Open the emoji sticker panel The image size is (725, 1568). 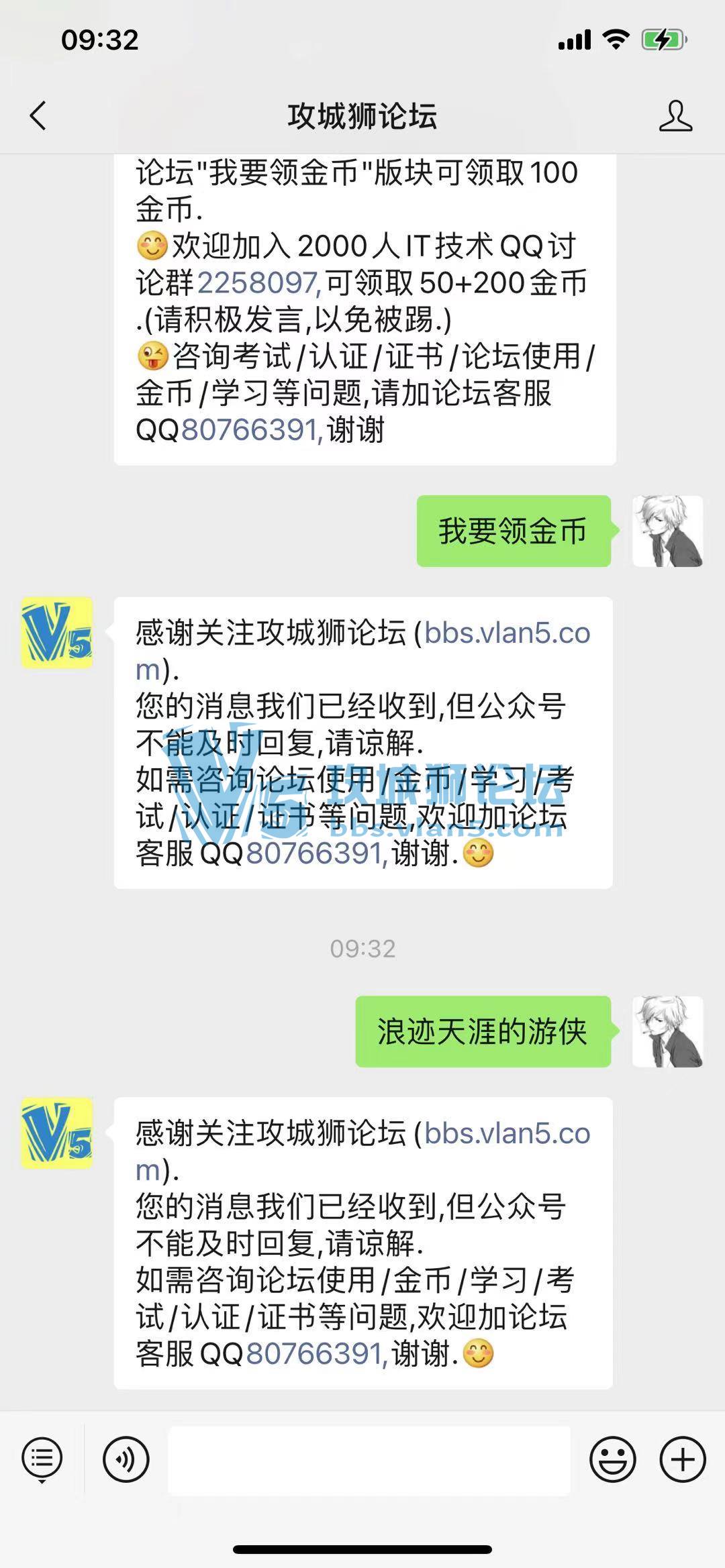pyautogui.click(x=612, y=1459)
